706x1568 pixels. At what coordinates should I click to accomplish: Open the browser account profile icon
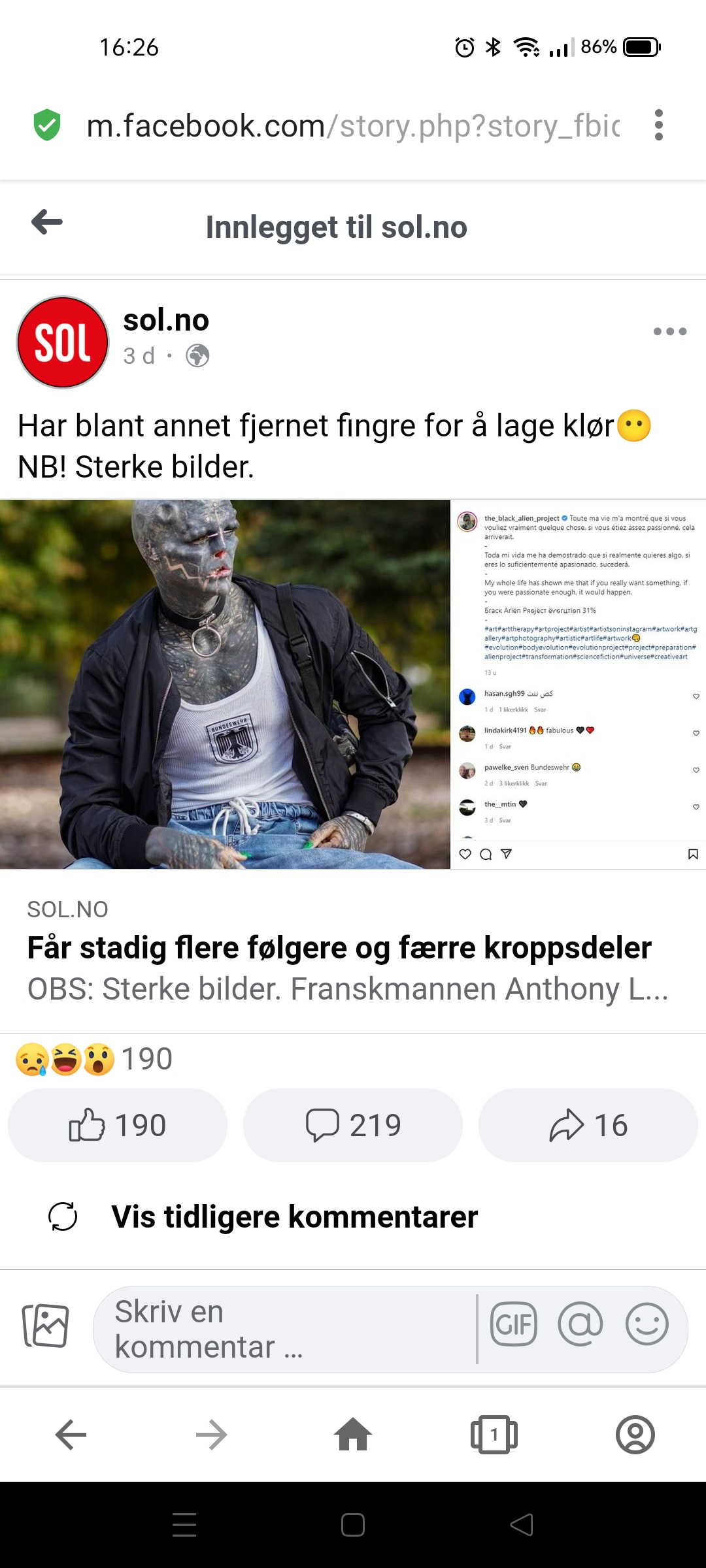(x=635, y=1435)
